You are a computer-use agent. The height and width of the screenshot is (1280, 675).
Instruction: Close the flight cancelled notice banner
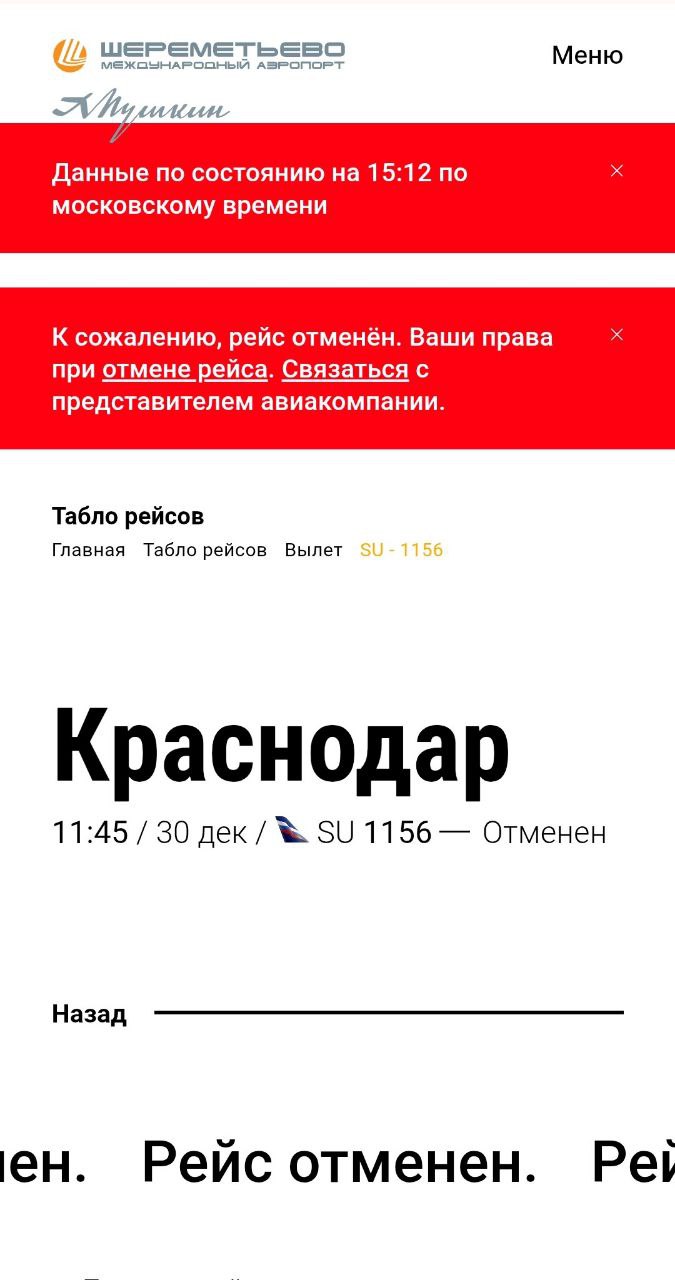click(617, 335)
